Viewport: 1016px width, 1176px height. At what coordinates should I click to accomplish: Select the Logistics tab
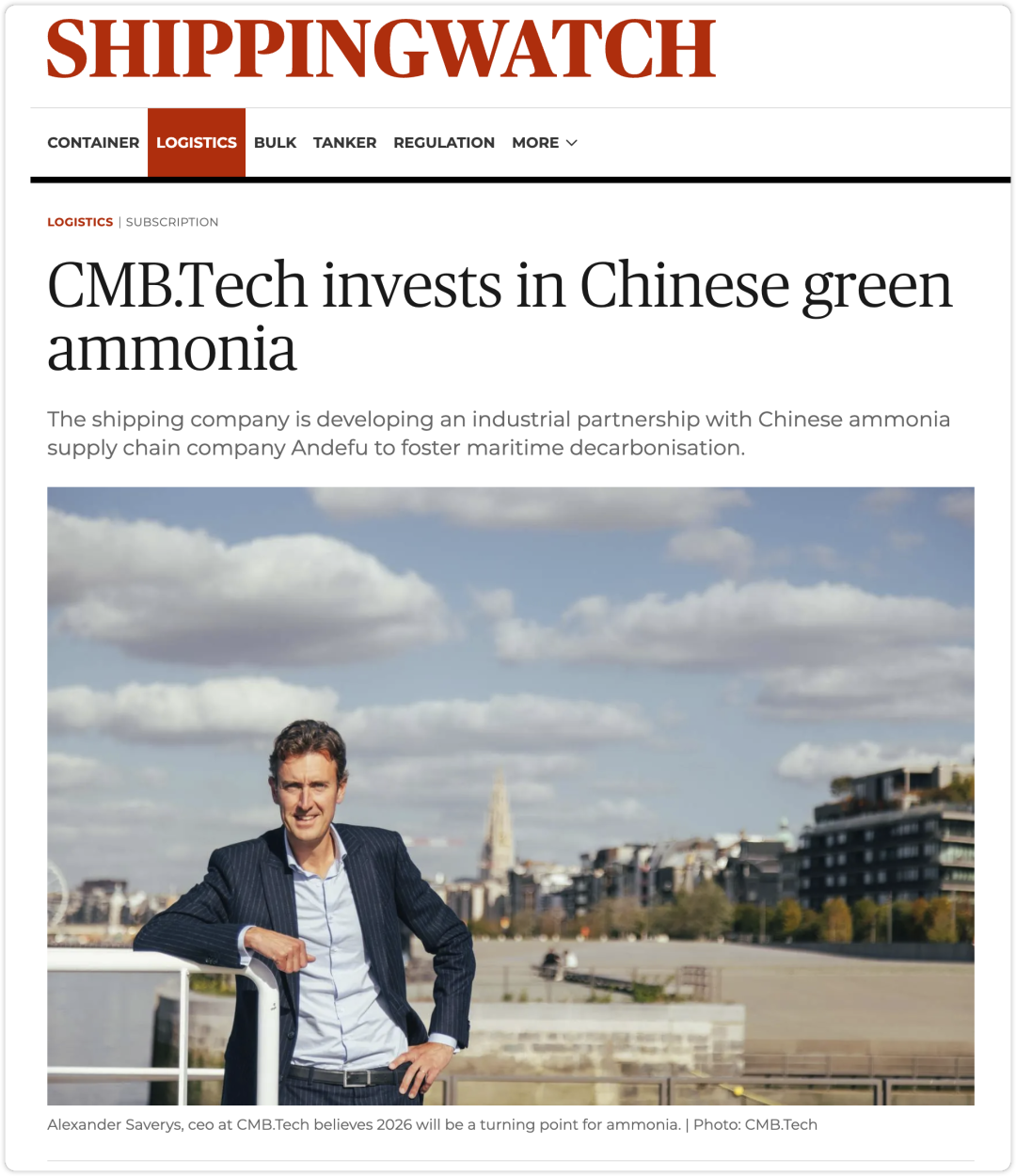coord(197,143)
